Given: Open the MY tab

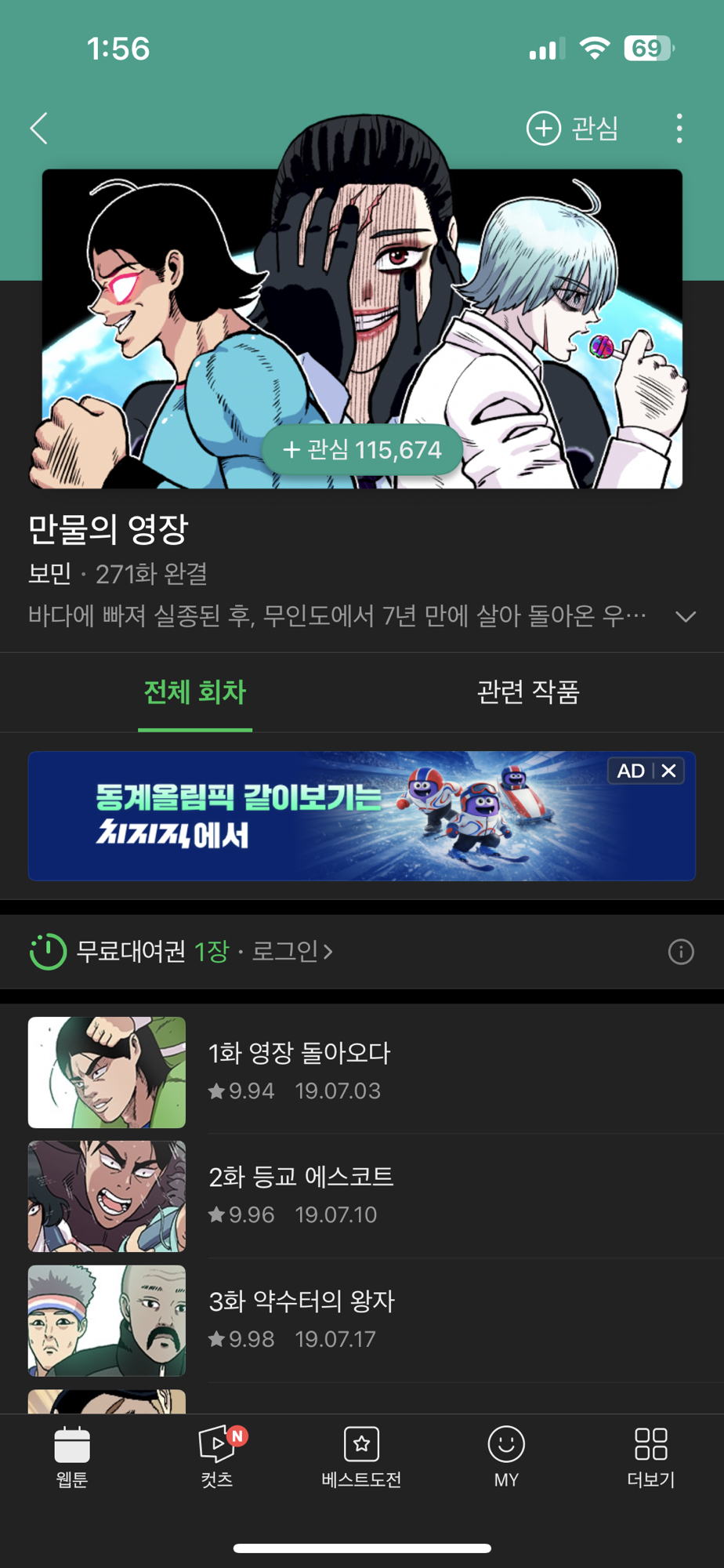Looking at the screenshot, I should 506,1457.
